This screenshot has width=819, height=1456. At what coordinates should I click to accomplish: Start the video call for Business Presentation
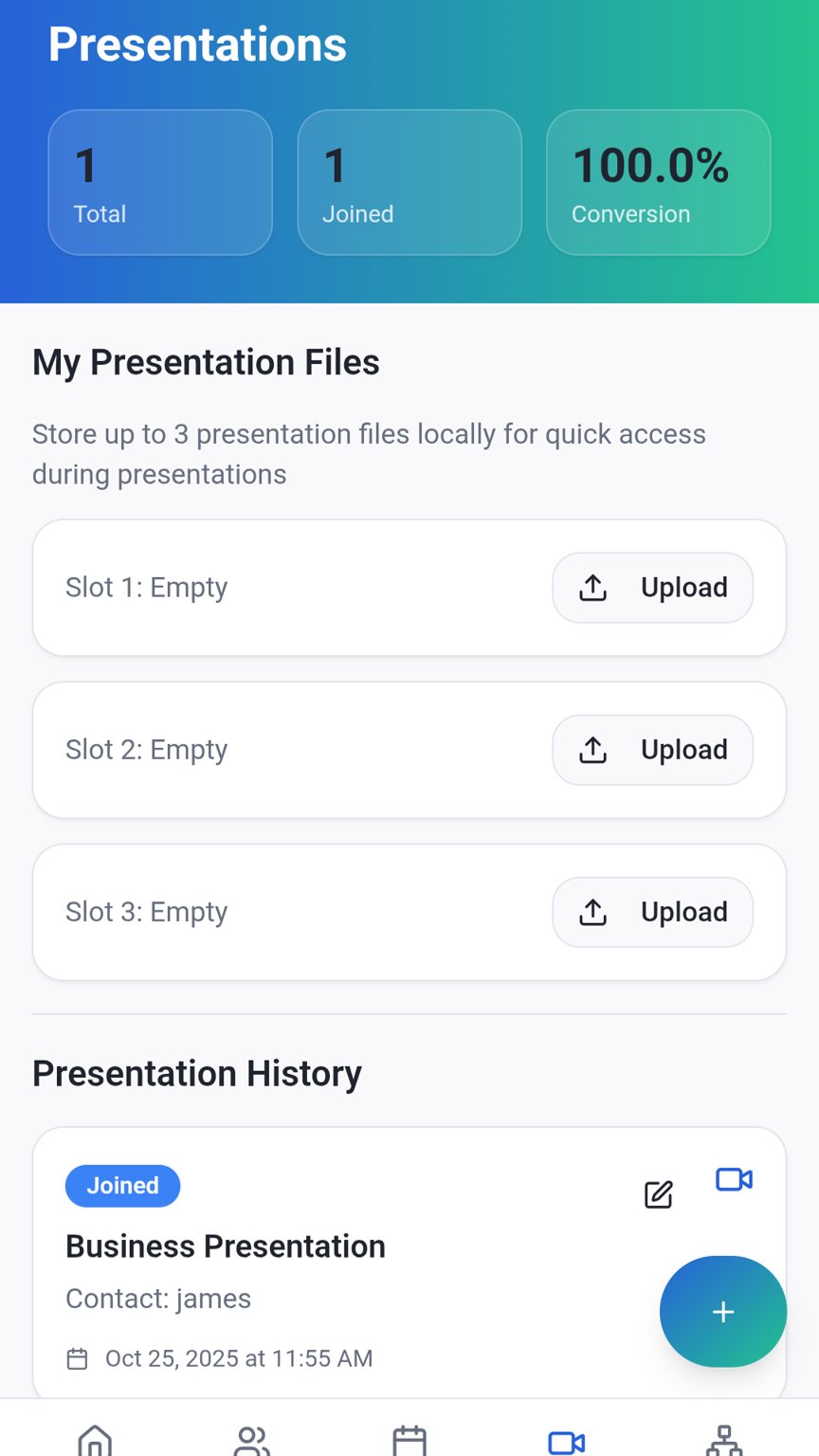[733, 1181]
